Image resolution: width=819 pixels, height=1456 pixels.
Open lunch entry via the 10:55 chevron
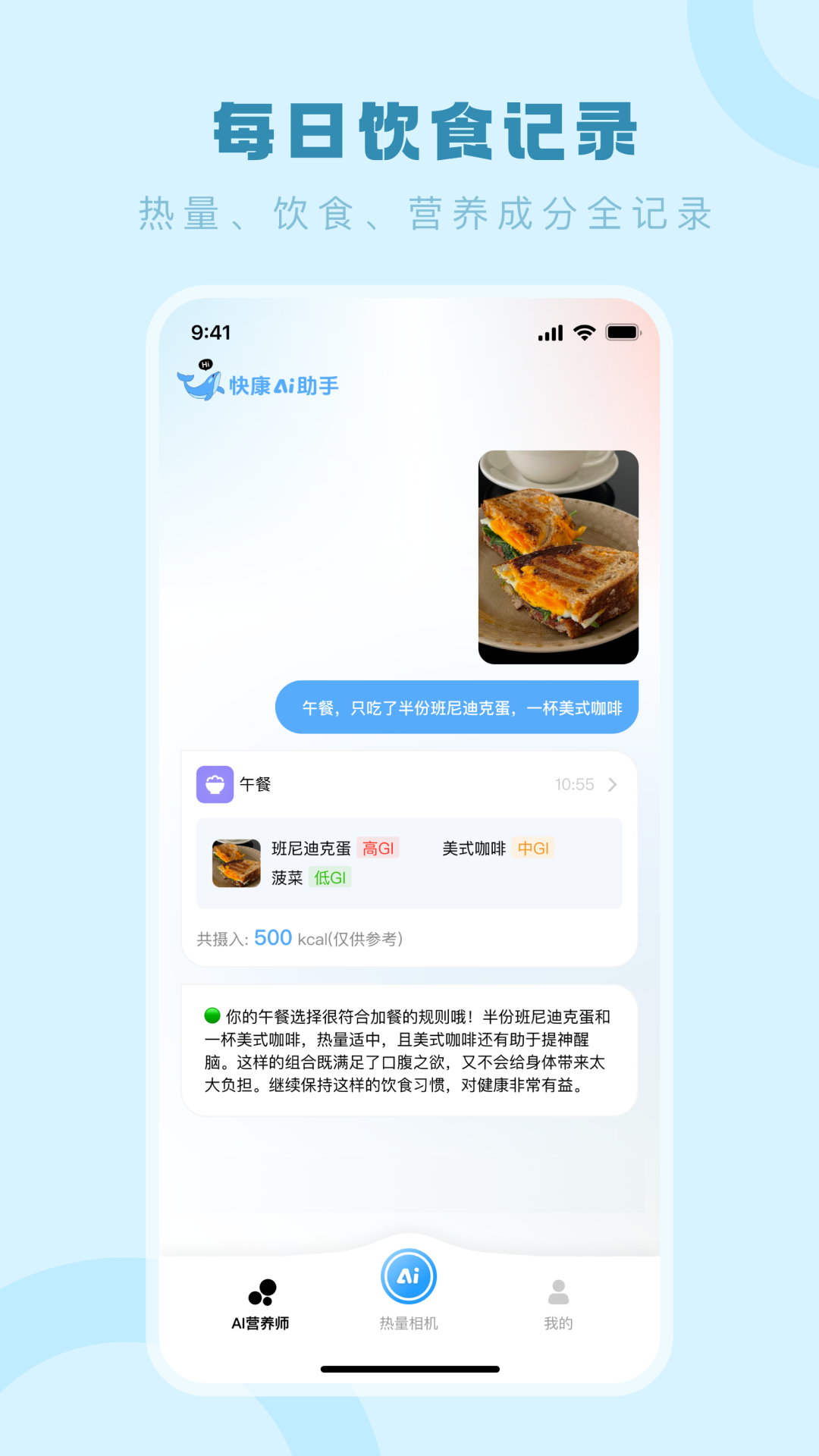612,784
